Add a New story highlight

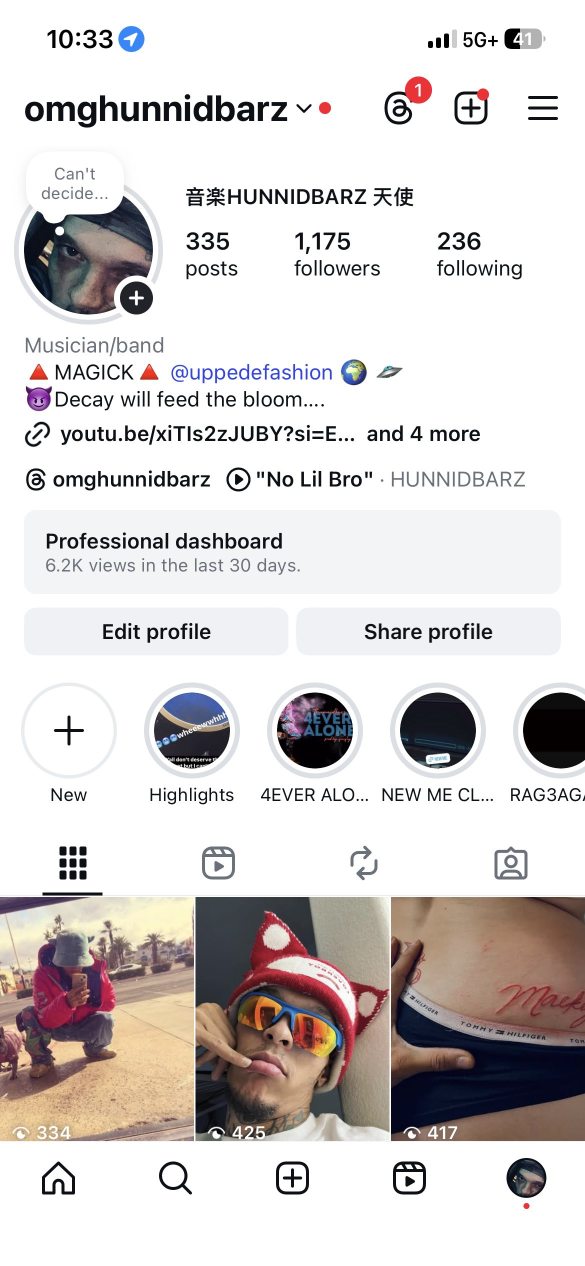[x=69, y=731]
